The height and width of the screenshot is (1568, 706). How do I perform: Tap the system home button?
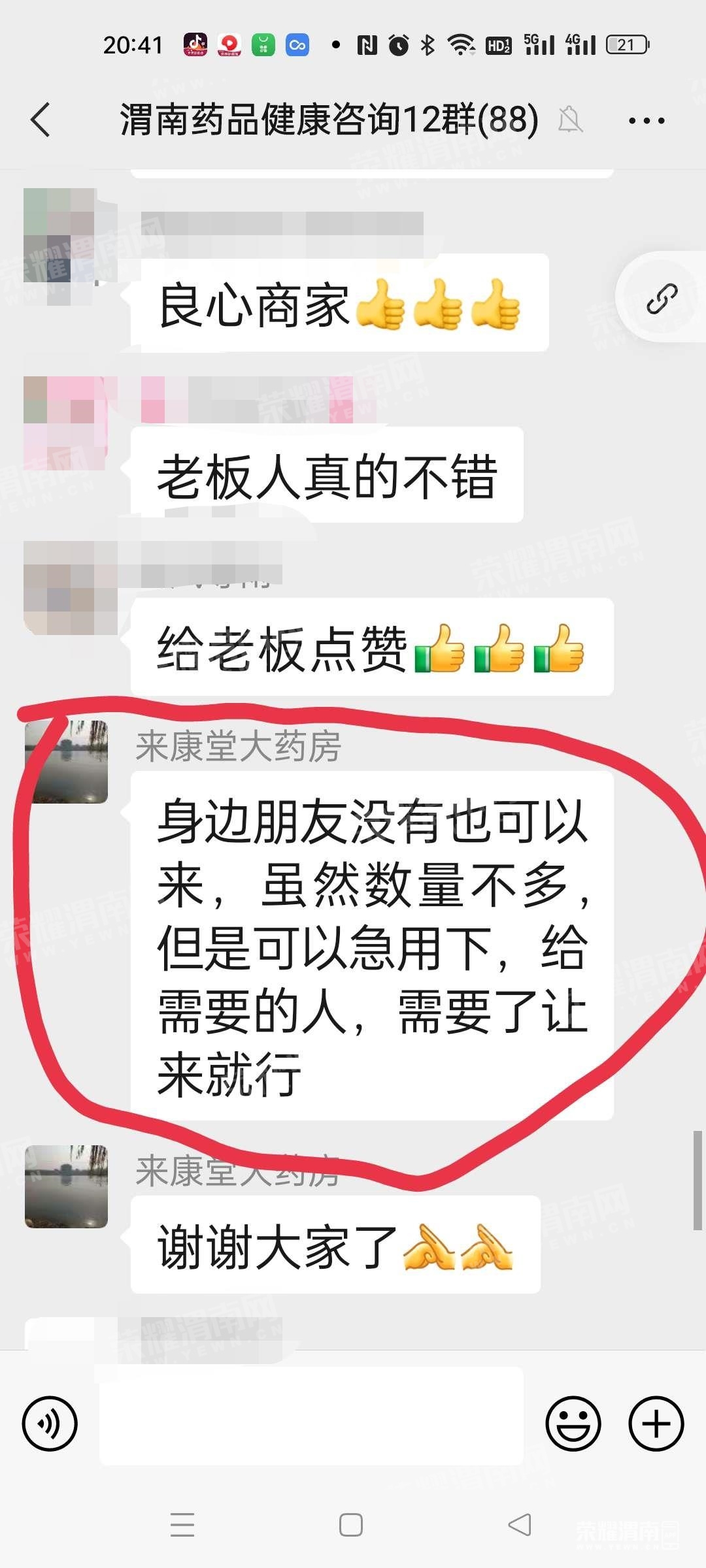351,1525
